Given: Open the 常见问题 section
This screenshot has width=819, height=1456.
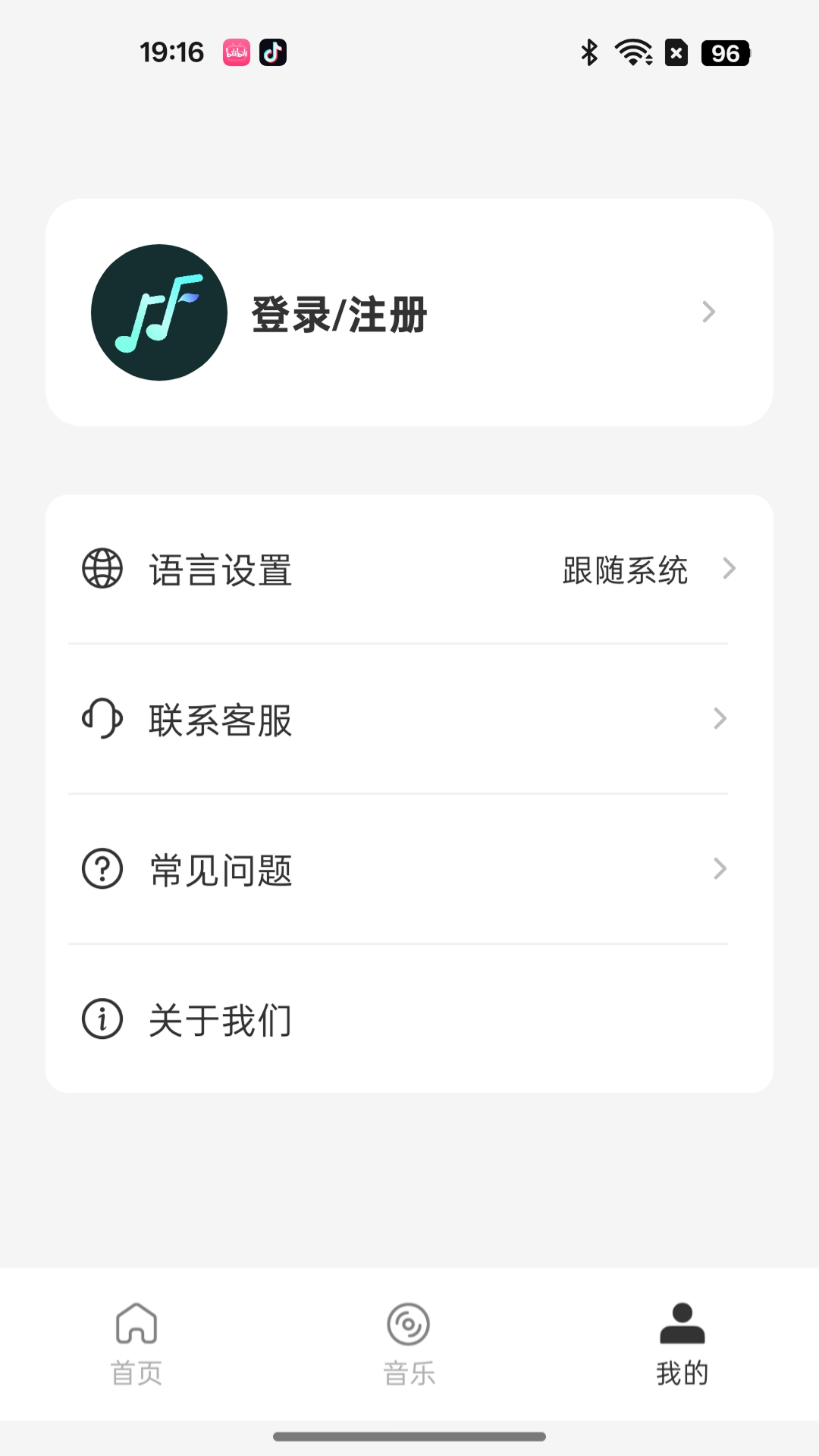Looking at the screenshot, I should click(221, 869).
